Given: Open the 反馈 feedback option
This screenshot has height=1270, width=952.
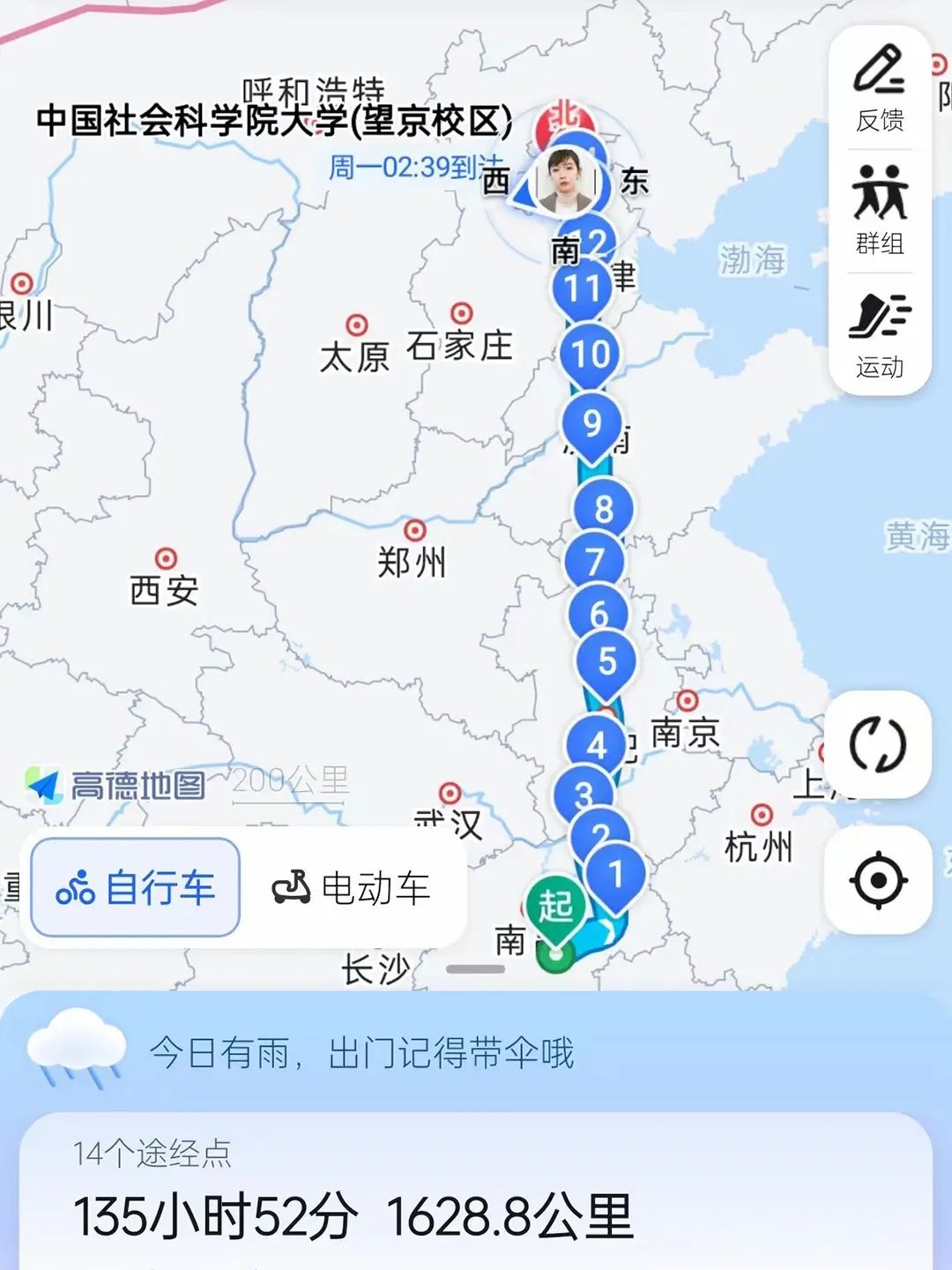Looking at the screenshot, I should click(x=880, y=88).
